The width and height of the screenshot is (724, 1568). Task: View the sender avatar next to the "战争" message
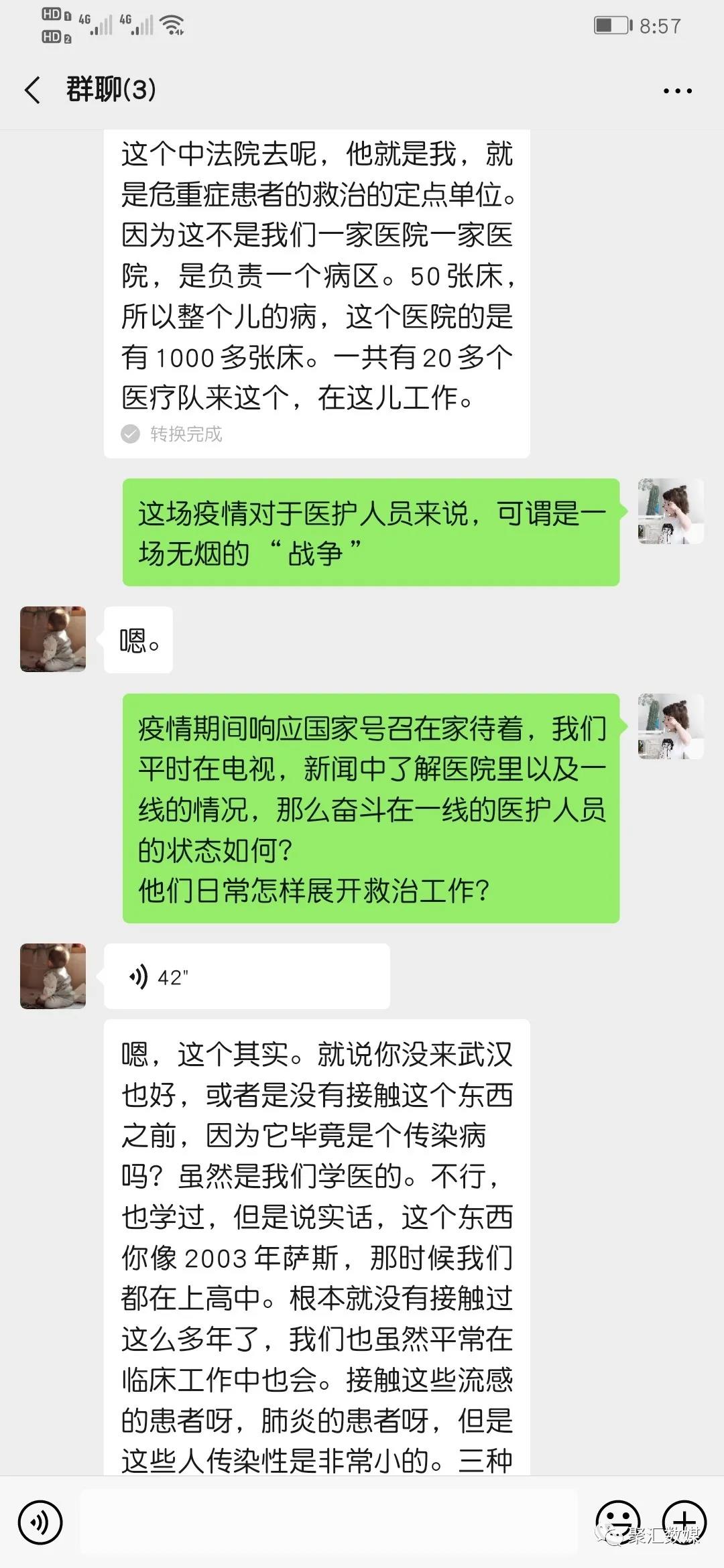(670, 511)
